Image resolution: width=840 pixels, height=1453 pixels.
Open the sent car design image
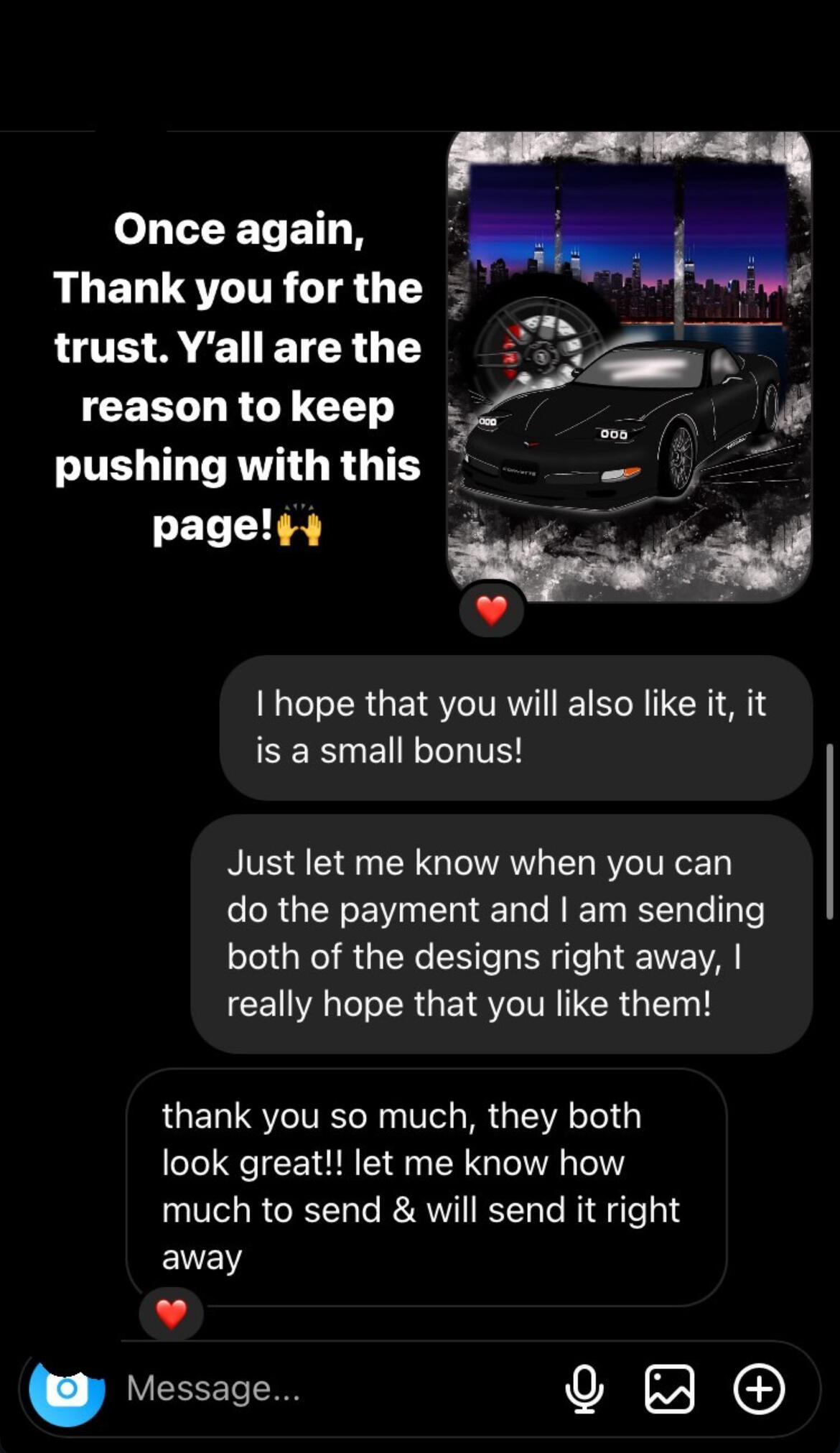coord(629,366)
